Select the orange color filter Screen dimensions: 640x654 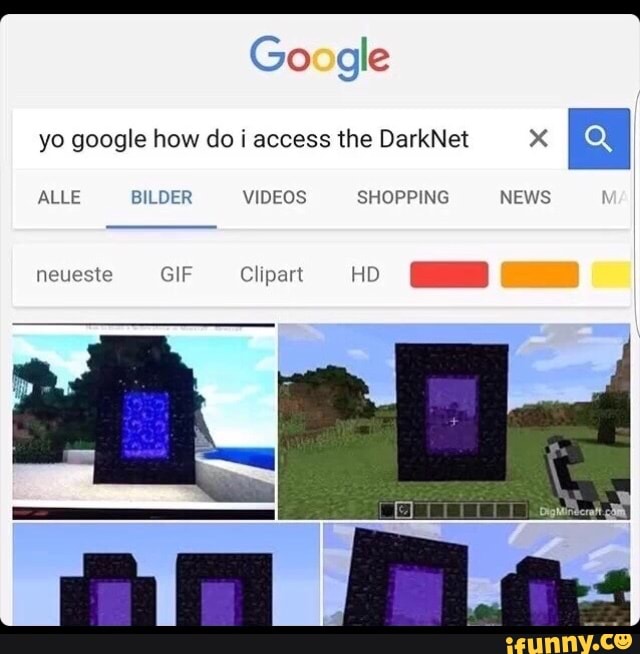pyautogui.click(x=539, y=274)
